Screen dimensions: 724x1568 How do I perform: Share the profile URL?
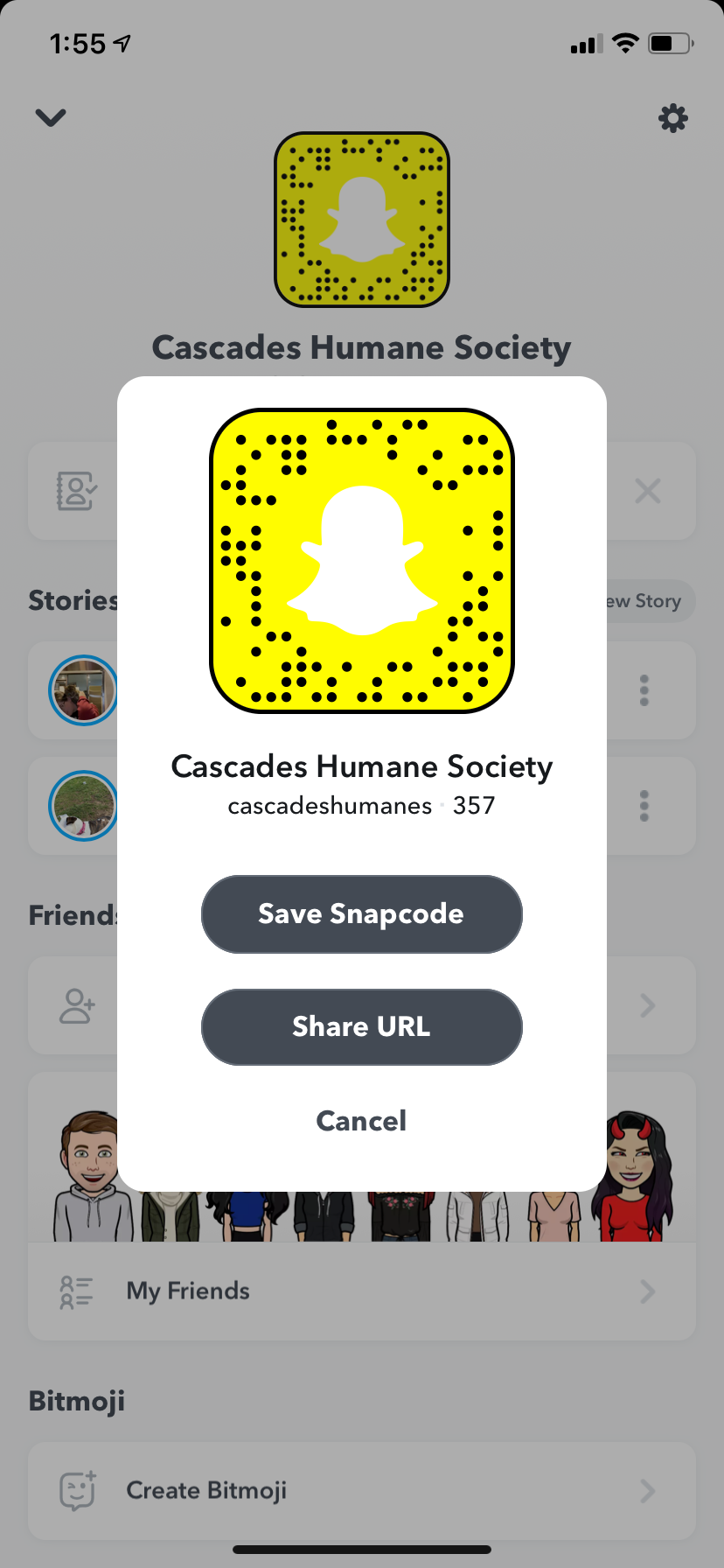coord(361,1026)
